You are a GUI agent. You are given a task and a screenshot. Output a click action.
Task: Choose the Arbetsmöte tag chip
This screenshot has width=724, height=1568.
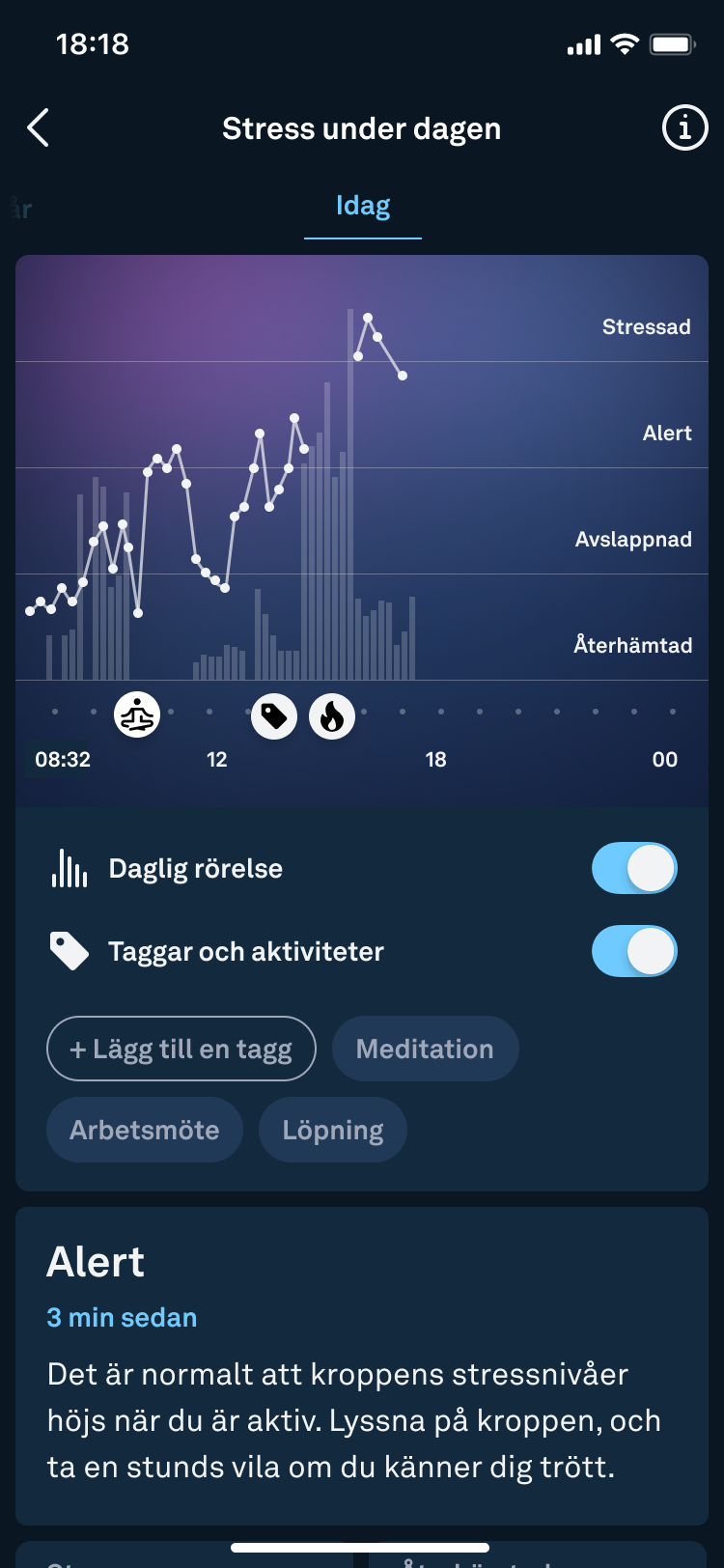[x=145, y=1130]
